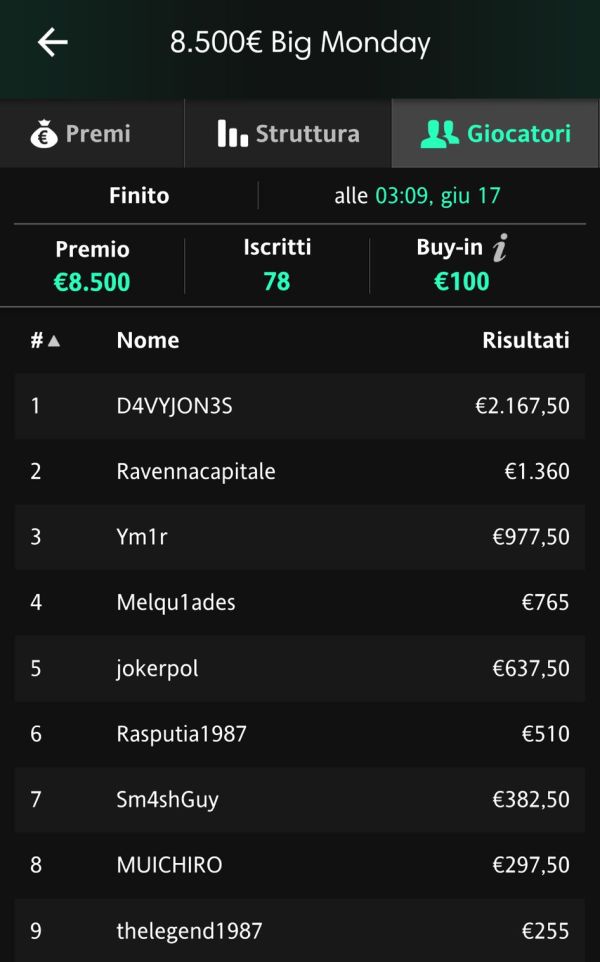View player Sm4shGuy row

299,799
